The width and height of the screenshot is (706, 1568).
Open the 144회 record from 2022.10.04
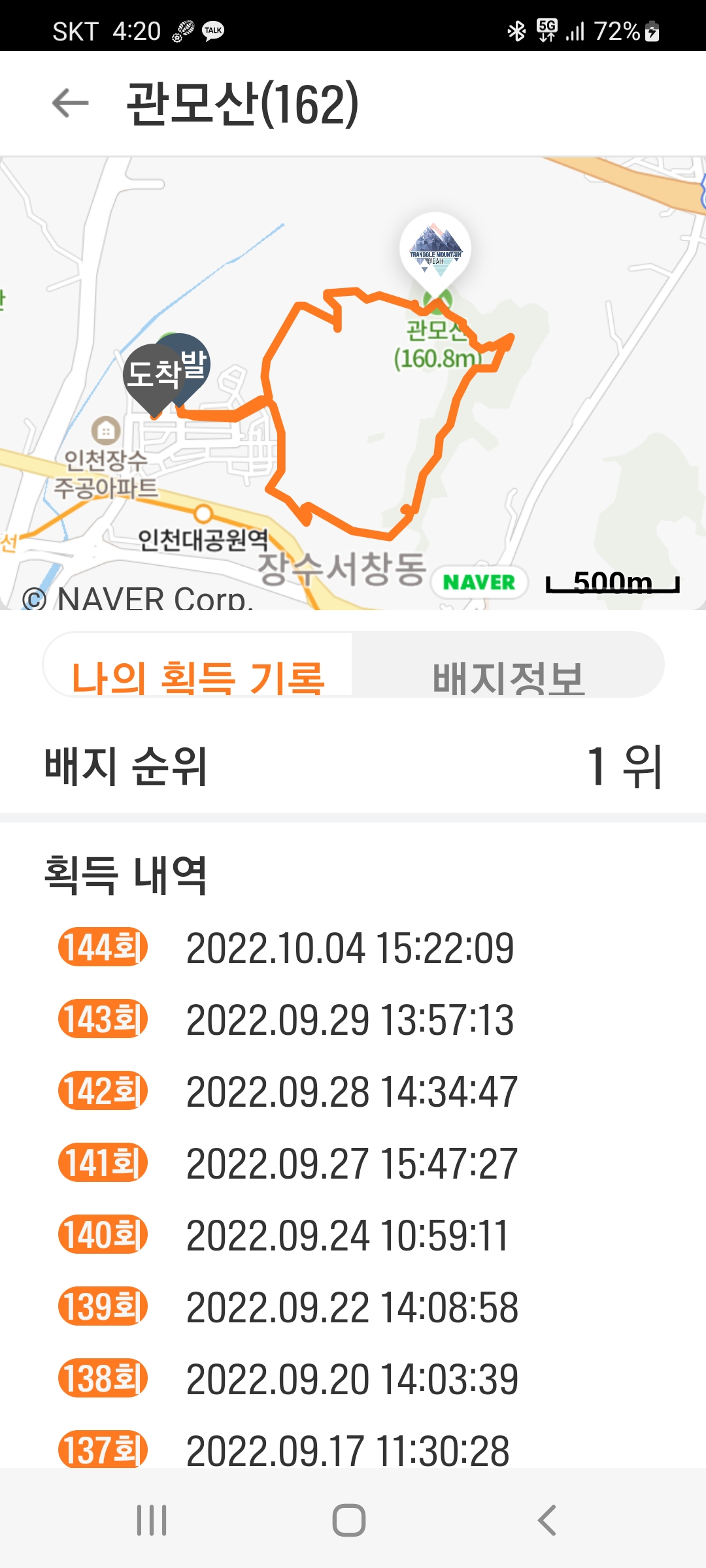(x=353, y=948)
